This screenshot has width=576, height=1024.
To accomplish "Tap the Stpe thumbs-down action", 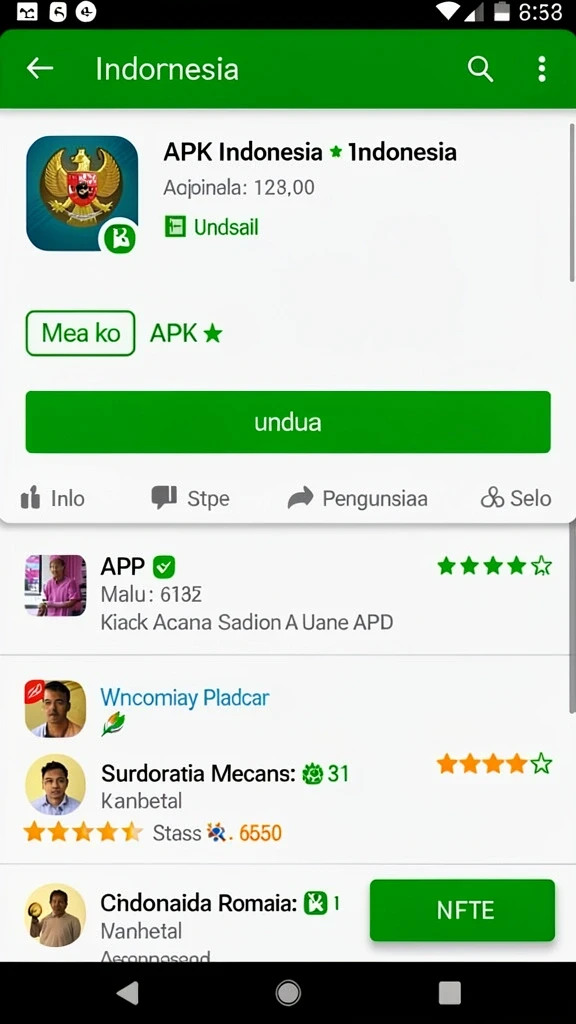I will (x=190, y=498).
